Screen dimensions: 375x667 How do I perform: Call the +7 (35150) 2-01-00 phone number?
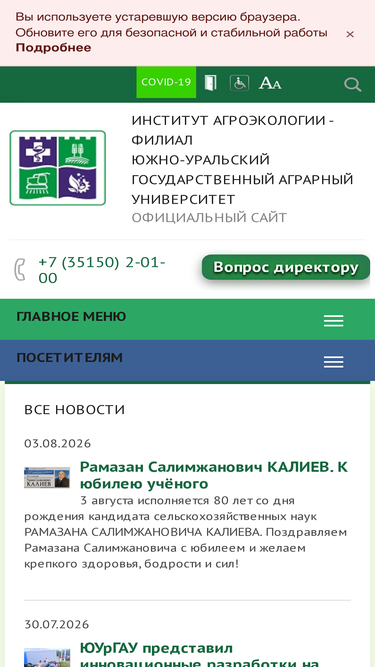coord(102,270)
